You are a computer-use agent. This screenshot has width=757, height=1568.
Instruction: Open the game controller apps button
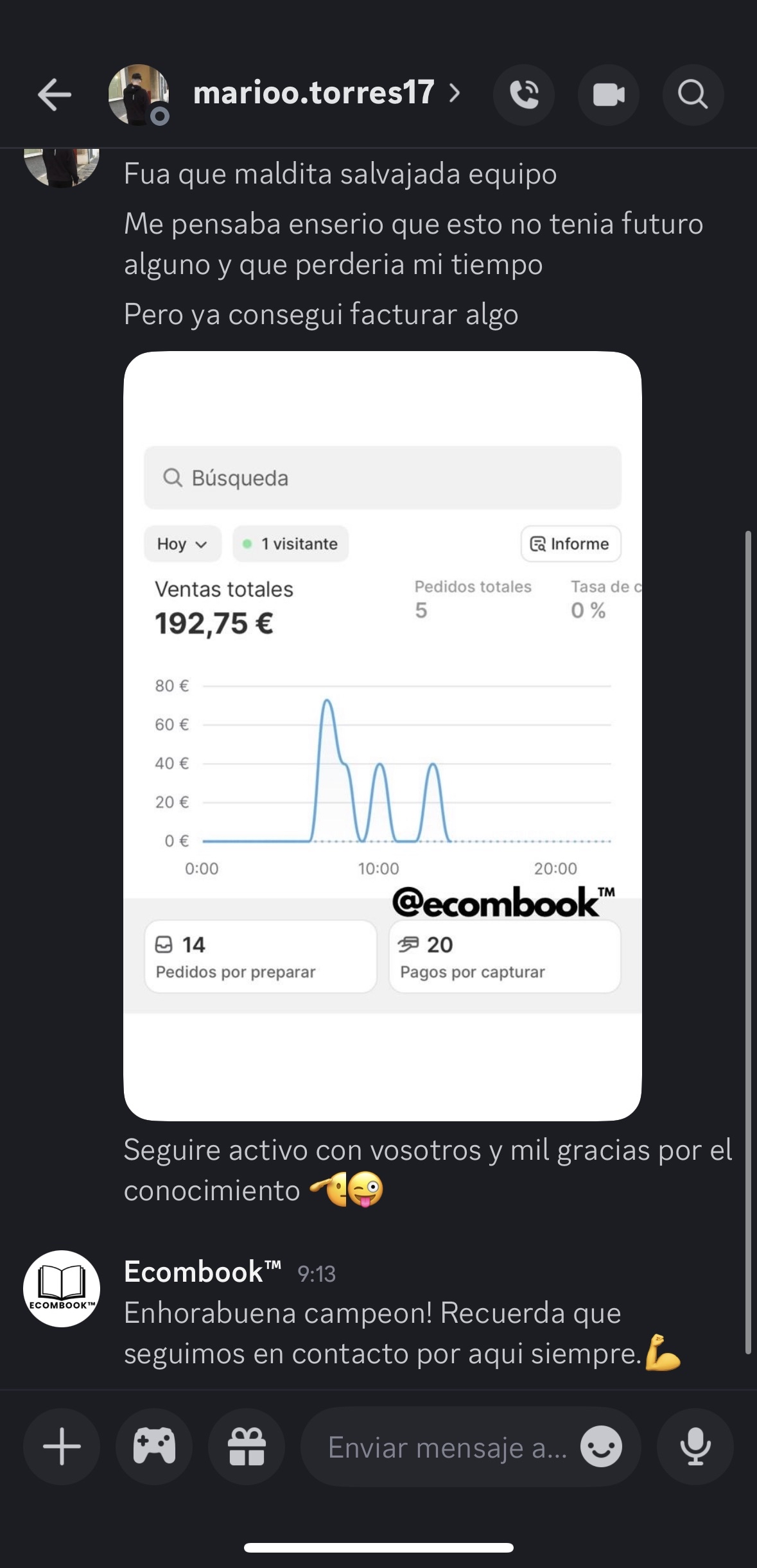154,1447
